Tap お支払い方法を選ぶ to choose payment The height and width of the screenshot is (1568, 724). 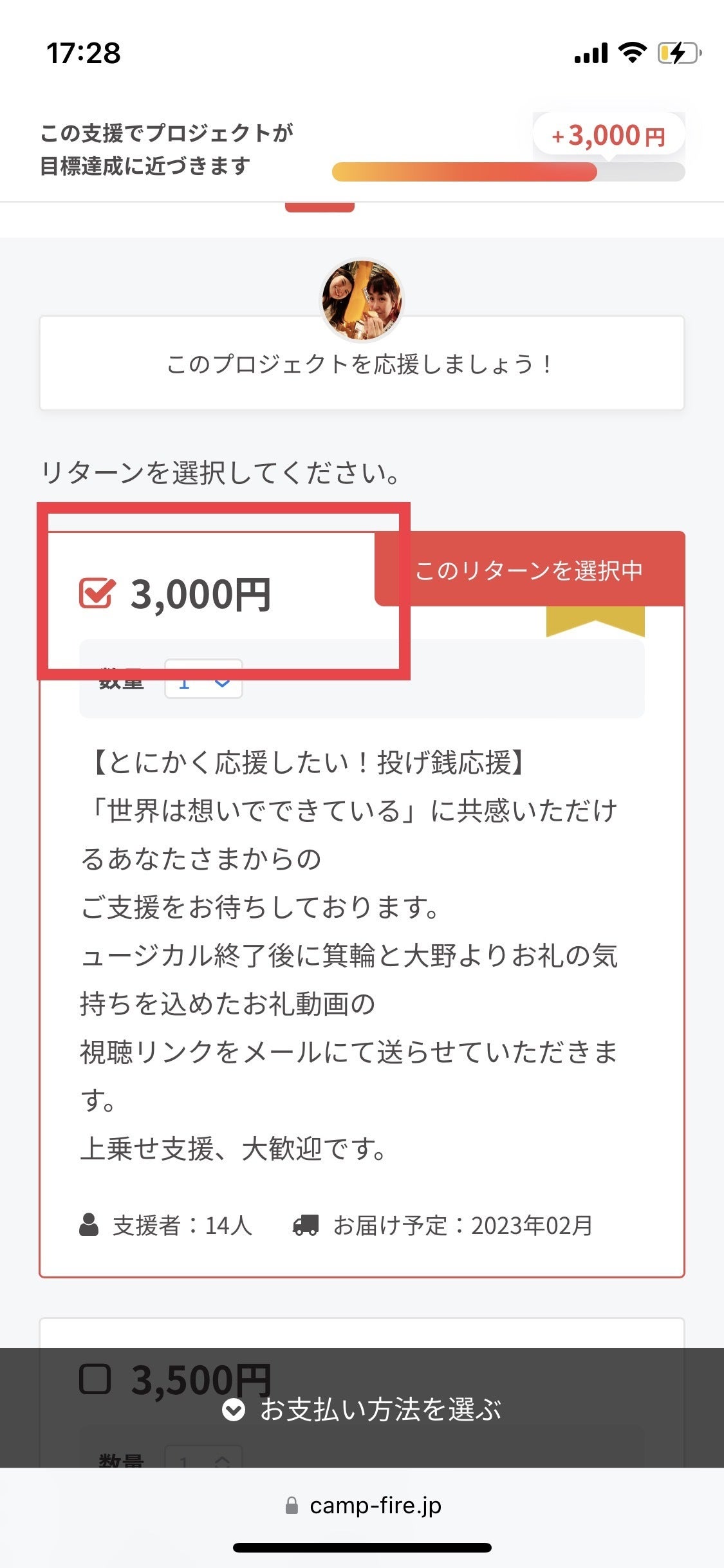click(362, 1410)
